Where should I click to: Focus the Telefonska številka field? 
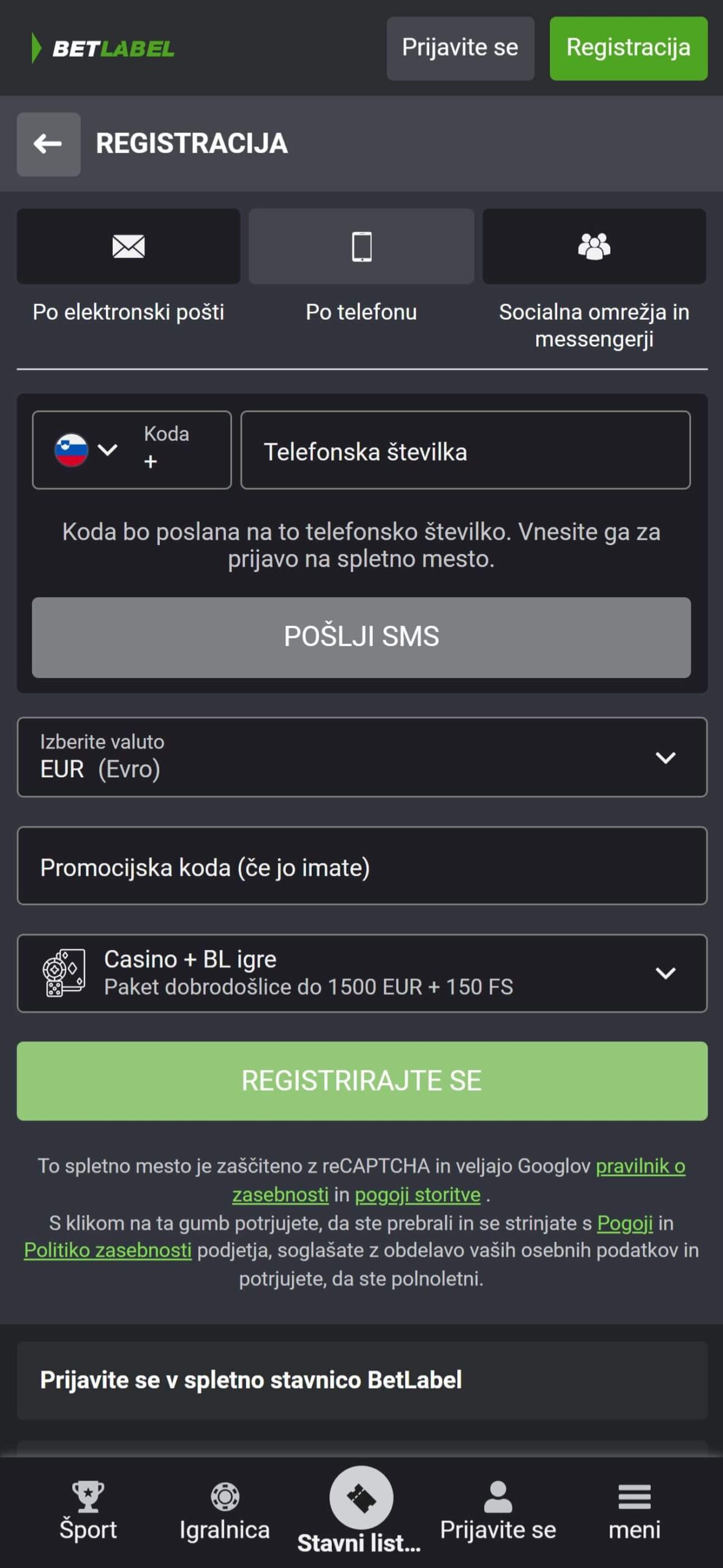click(x=465, y=450)
